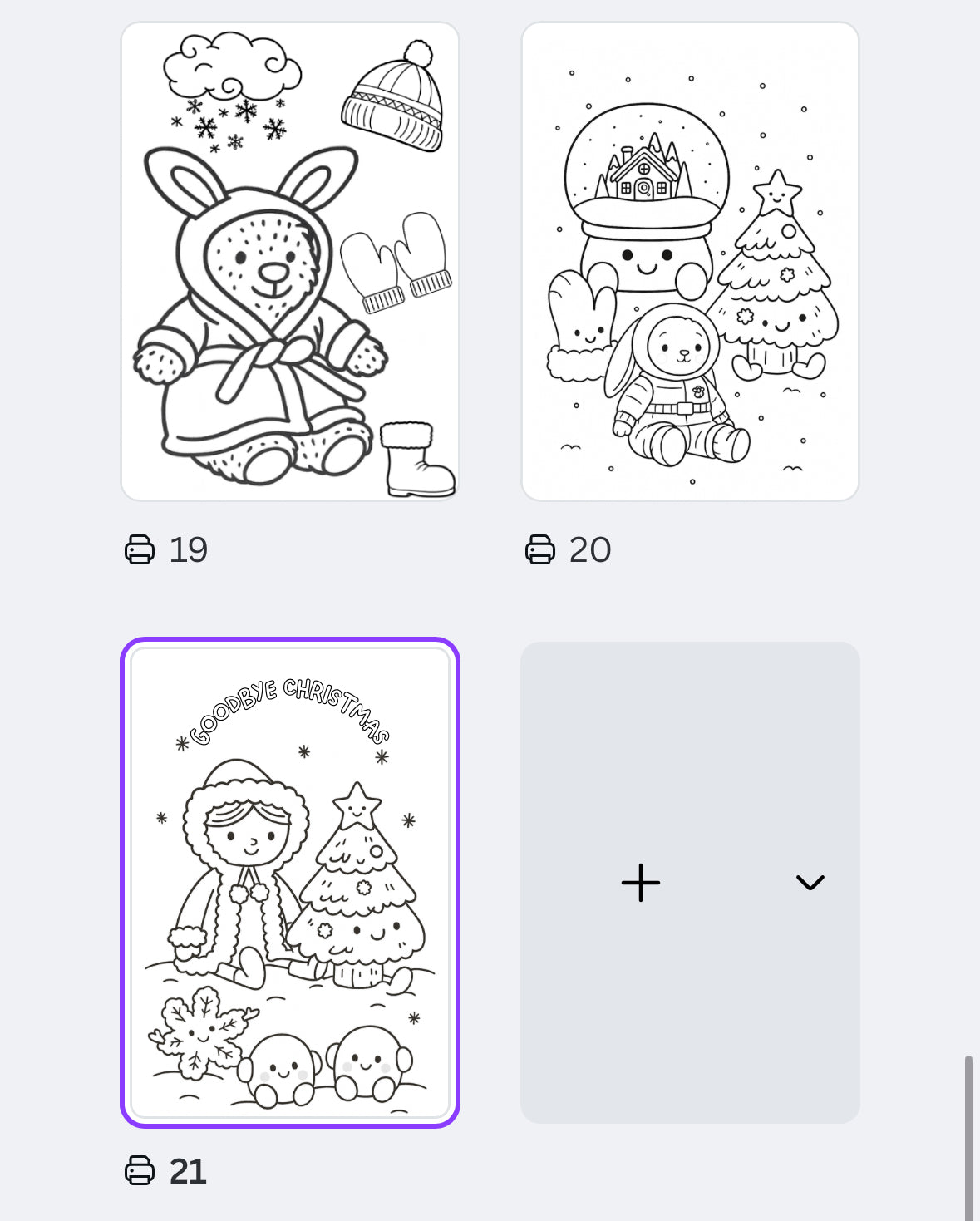
Task: Select the snow globe coloring page thumbnail
Action: click(690, 259)
